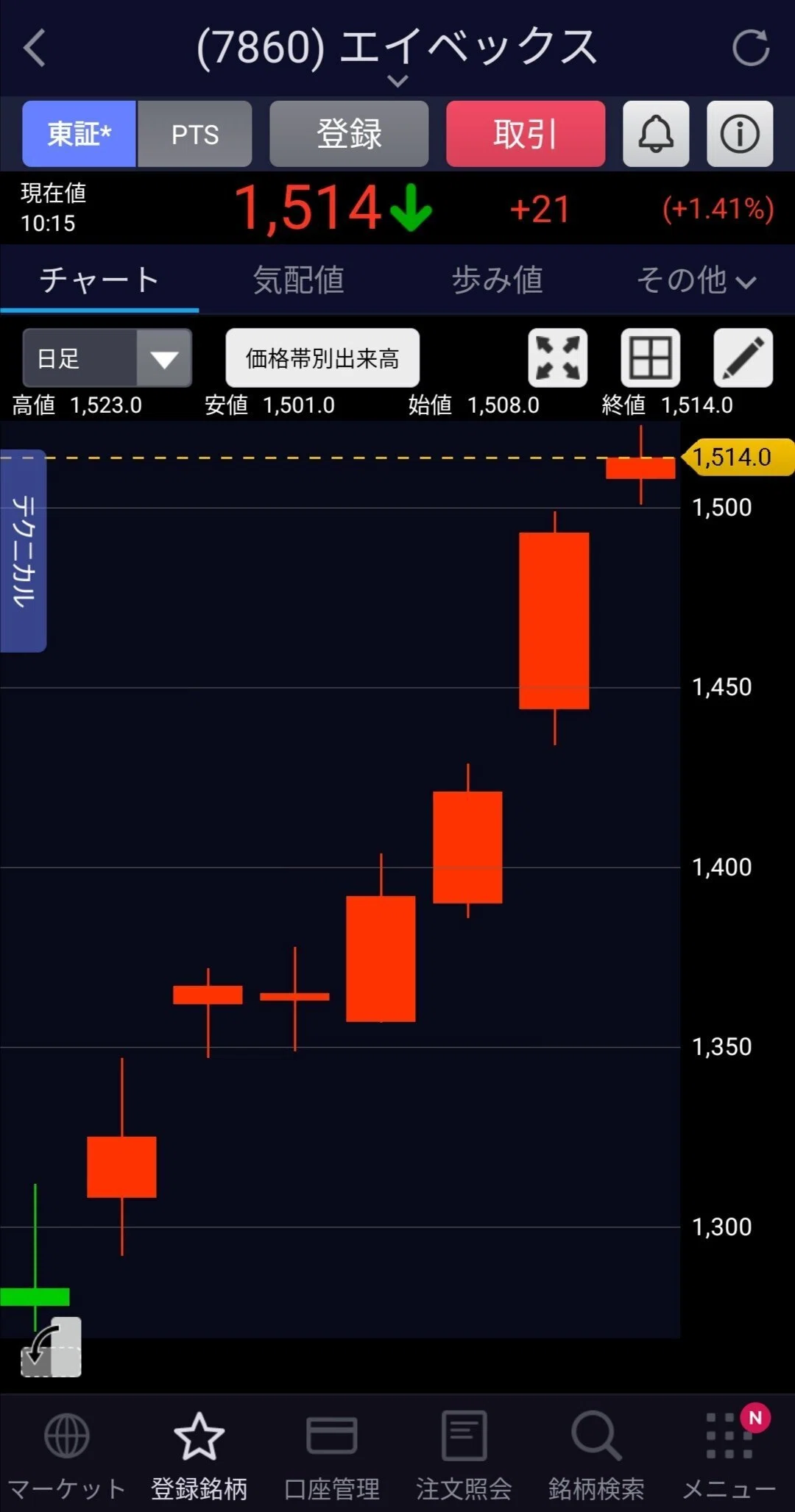Image resolution: width=795 pixels, height=1512 pixels.
Task: Tap the 登録 button
Action: point(349,134)
